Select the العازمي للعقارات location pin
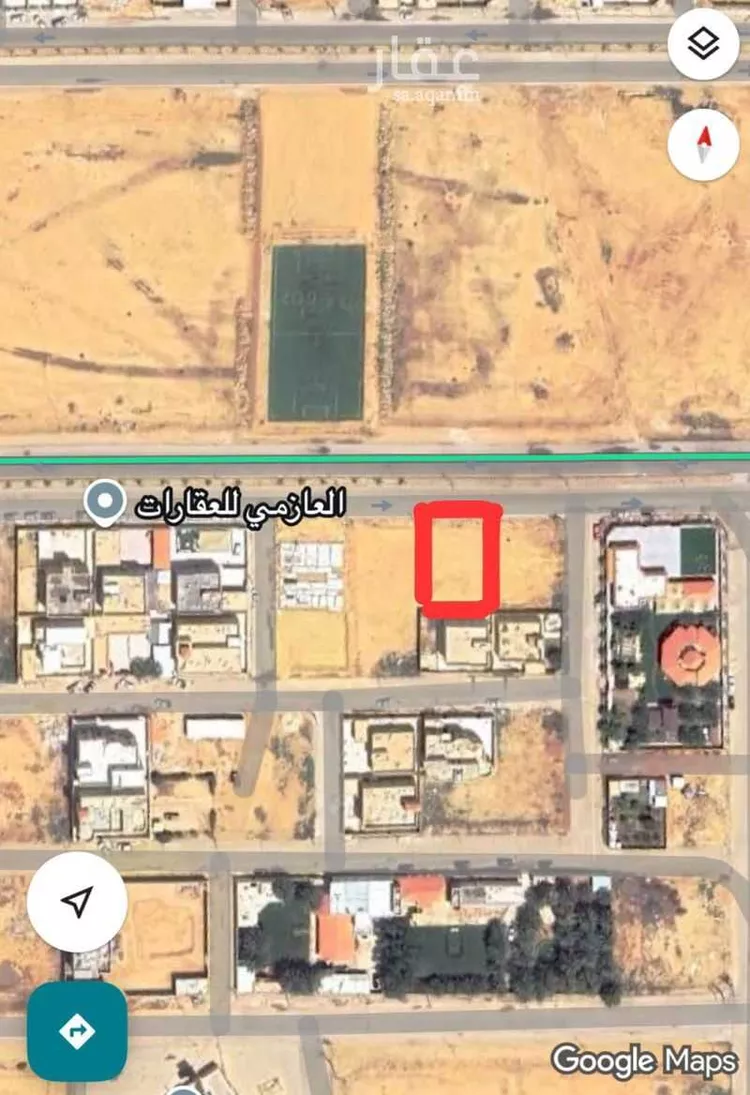750x1095 pixels. (104, 500)
